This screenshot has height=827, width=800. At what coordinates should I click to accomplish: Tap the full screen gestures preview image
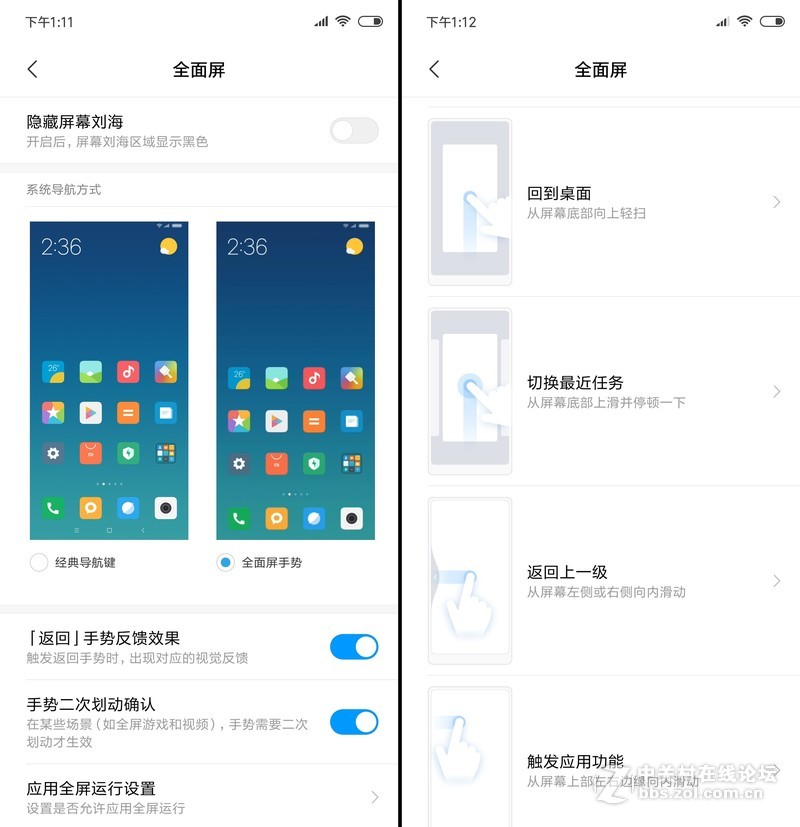tap(295, 380)
